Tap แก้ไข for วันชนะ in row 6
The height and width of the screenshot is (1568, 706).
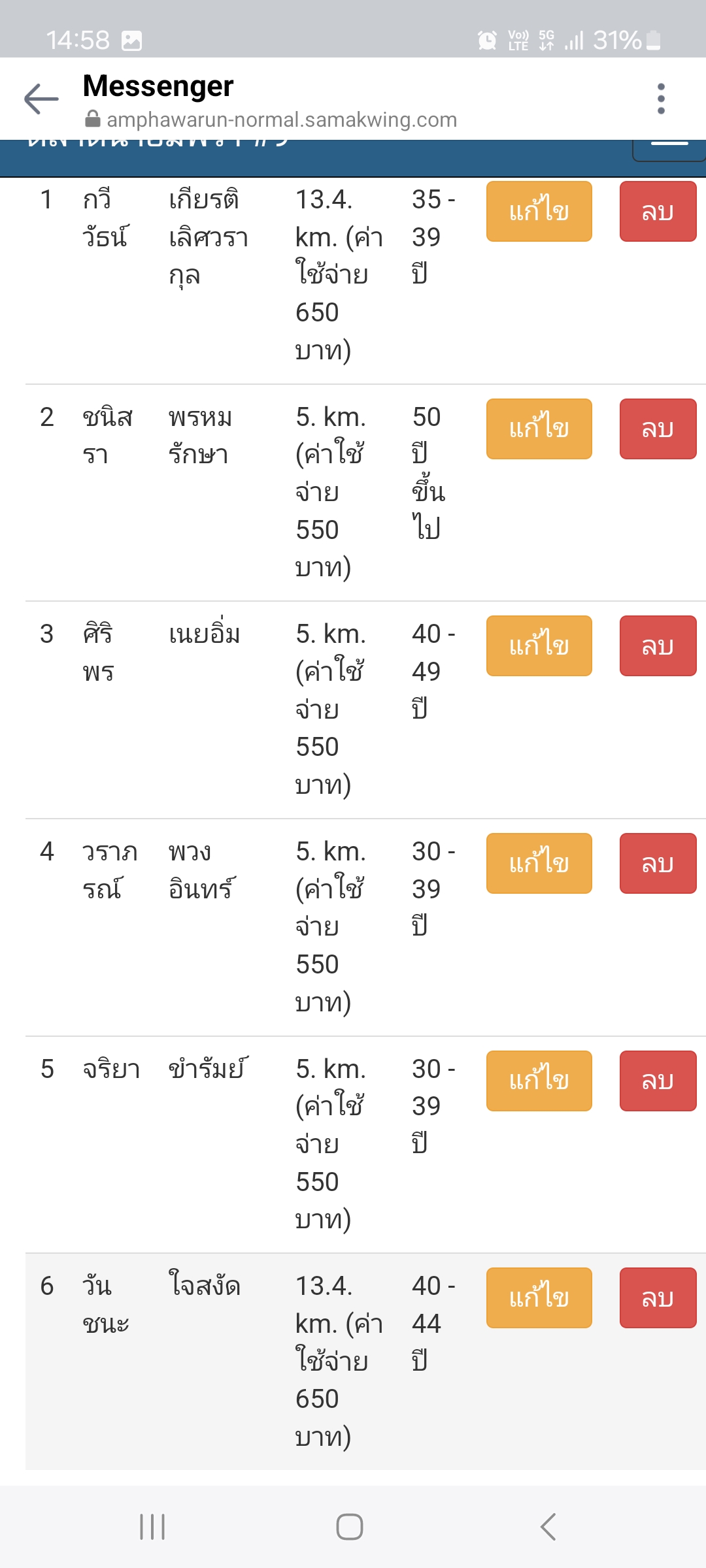tap(539, 1298)
